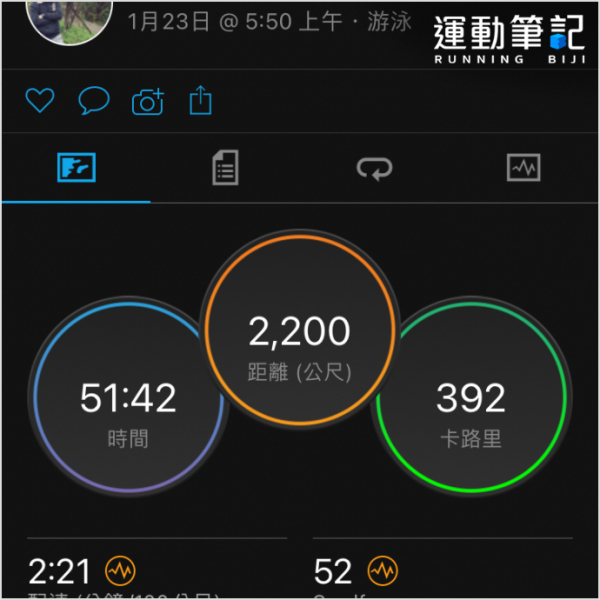The height and width of the screenshot is (600, 600).
Task: Open comments on the activity
Action: pos(94,100)
